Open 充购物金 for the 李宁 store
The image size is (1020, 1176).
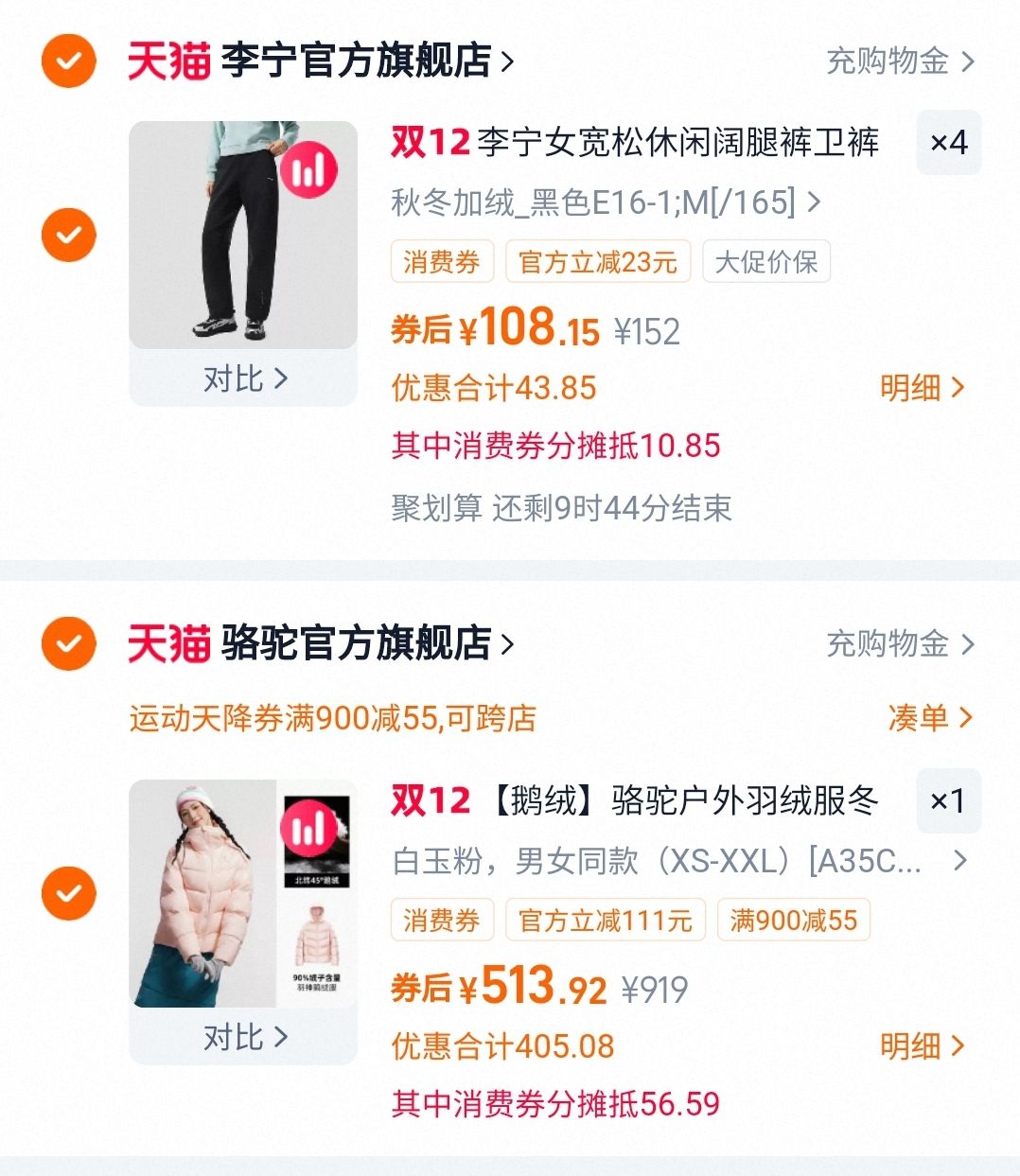[899, 61]
